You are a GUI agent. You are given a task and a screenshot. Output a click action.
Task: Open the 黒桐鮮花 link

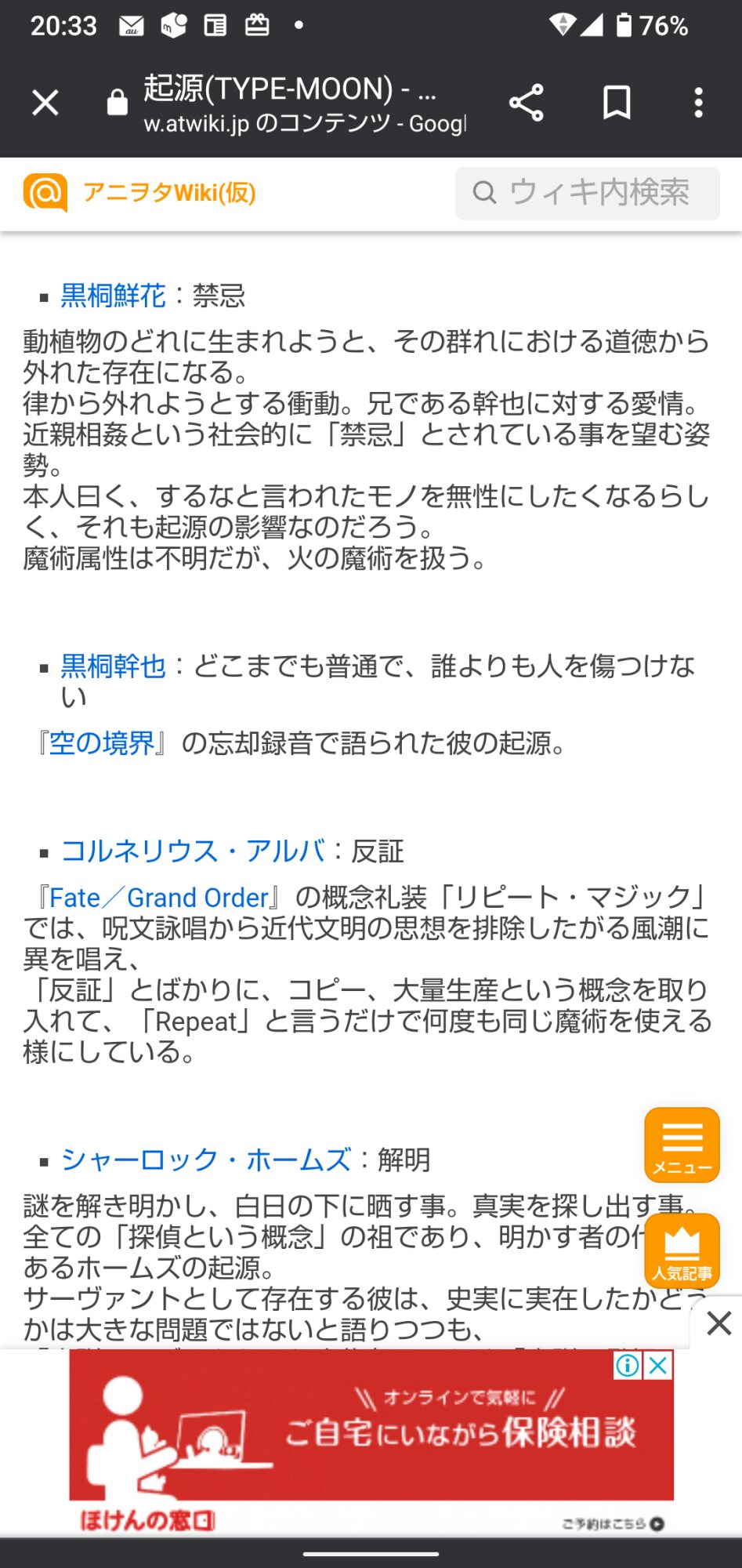click(114, 296)
